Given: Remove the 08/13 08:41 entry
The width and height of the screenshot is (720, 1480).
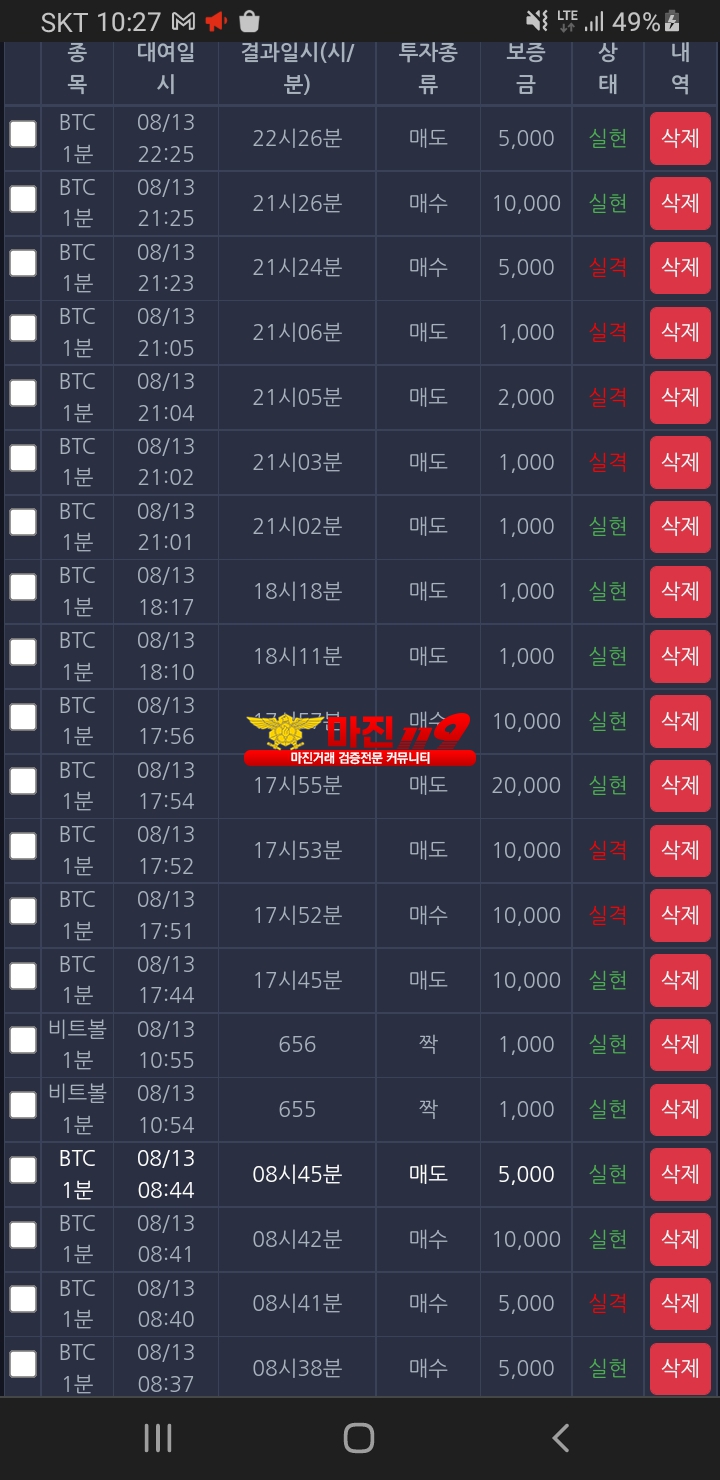Looking at the screenshot, I should tap(680, 1238).
